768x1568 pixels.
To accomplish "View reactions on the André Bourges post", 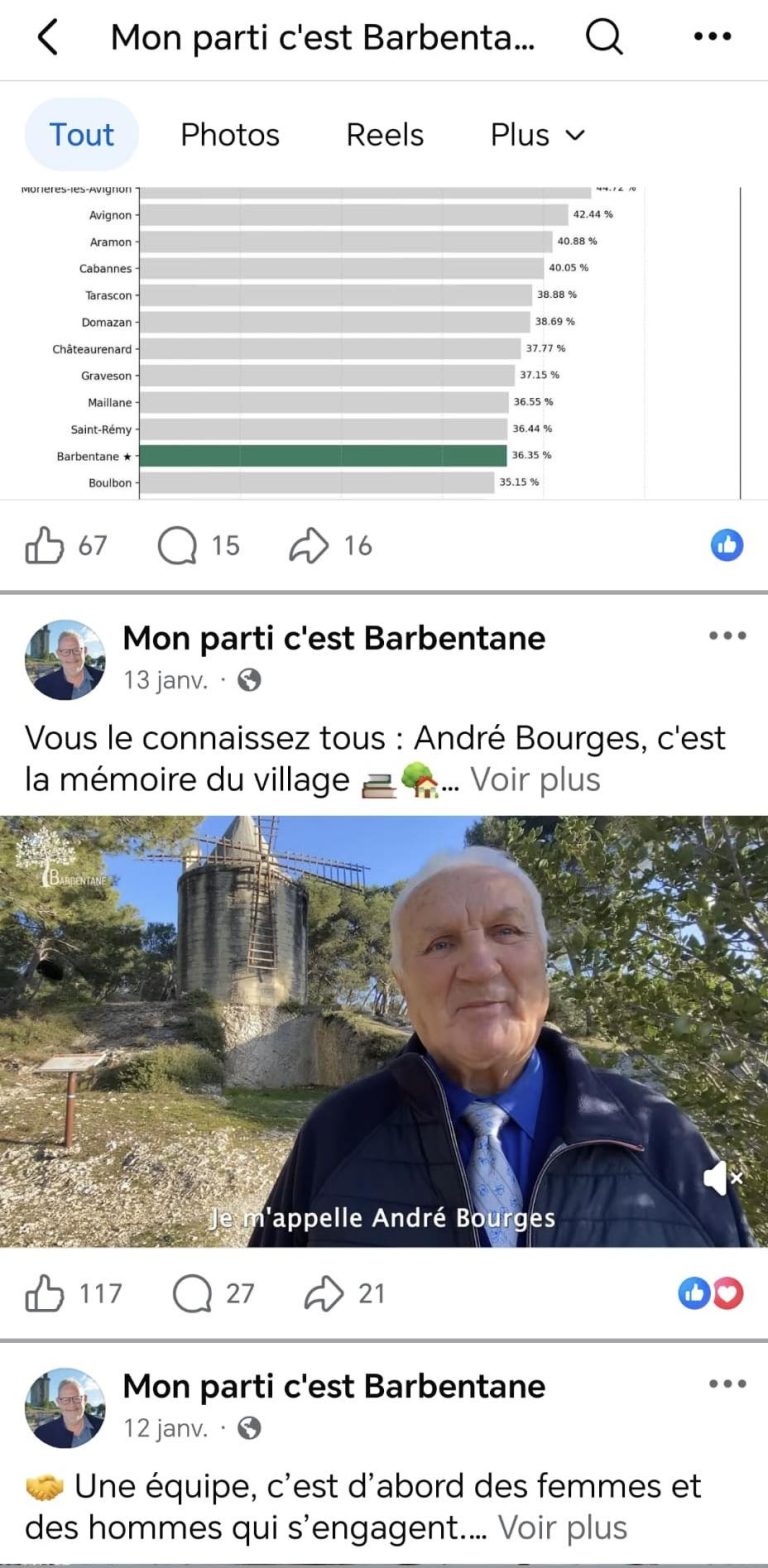I will 711,1294.
